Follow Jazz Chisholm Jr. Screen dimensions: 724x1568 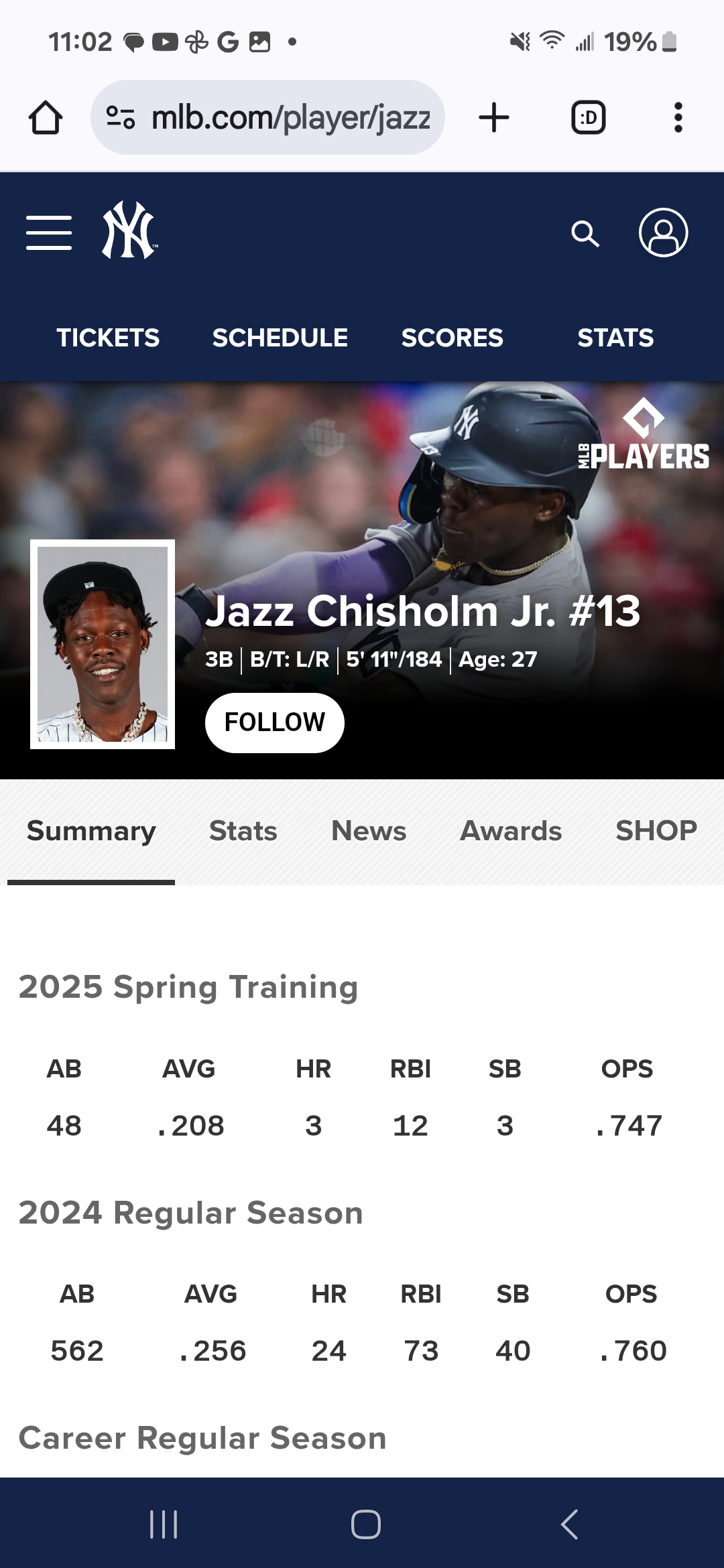pos(274,722)
